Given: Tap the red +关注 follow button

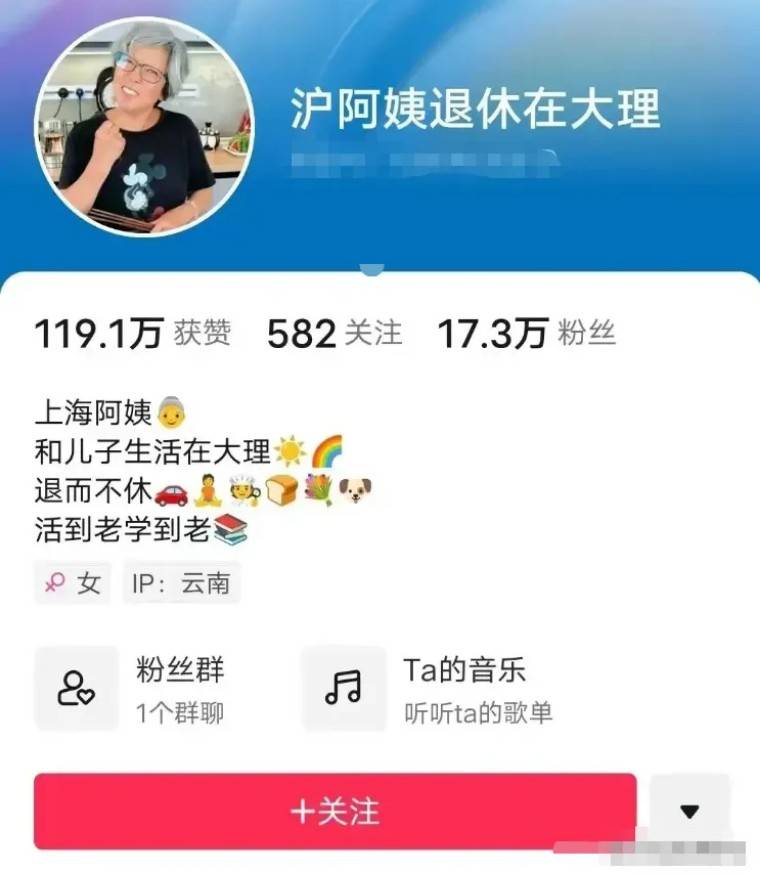Looking at the screenshot, I should point(335,811).
